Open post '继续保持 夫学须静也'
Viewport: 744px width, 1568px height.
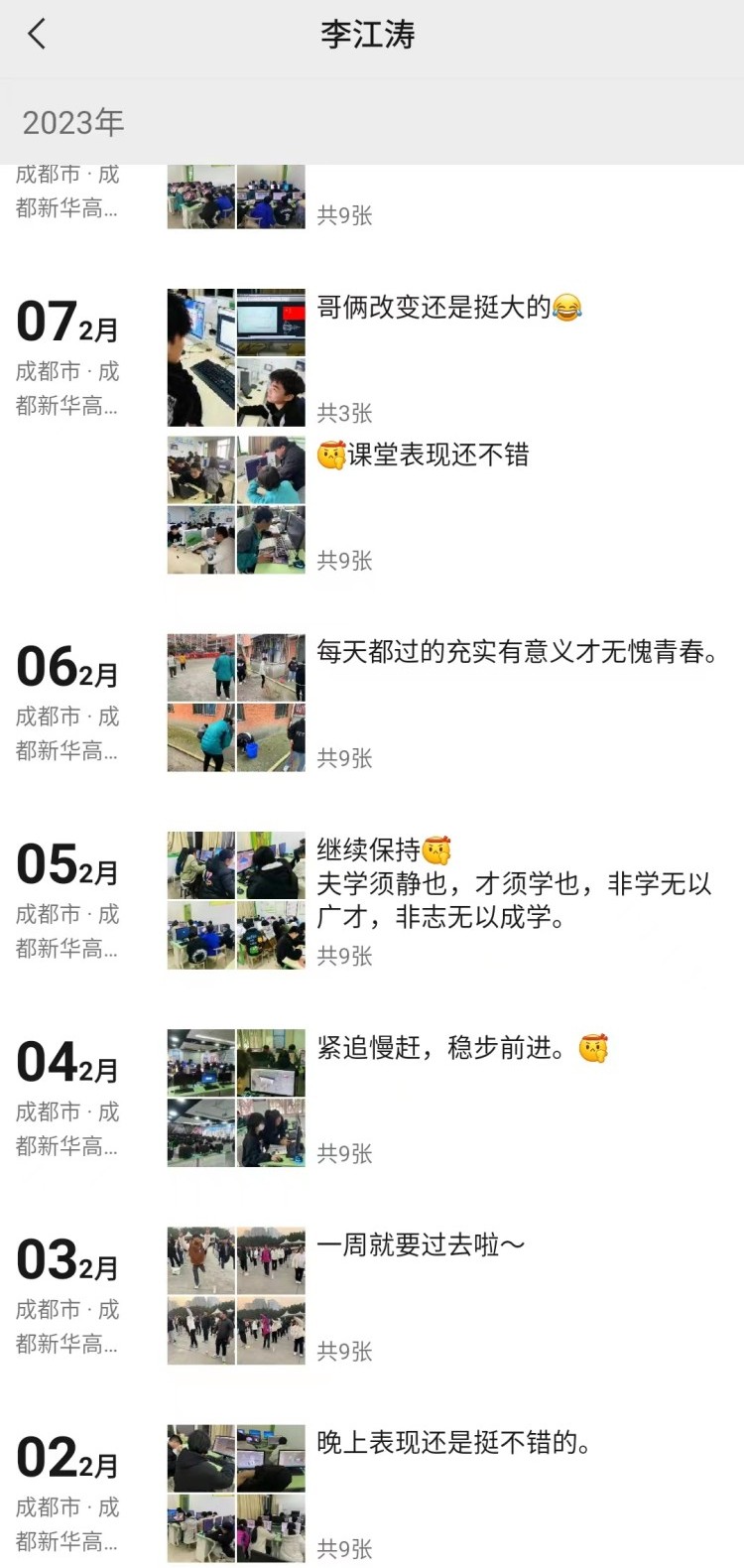513,883
